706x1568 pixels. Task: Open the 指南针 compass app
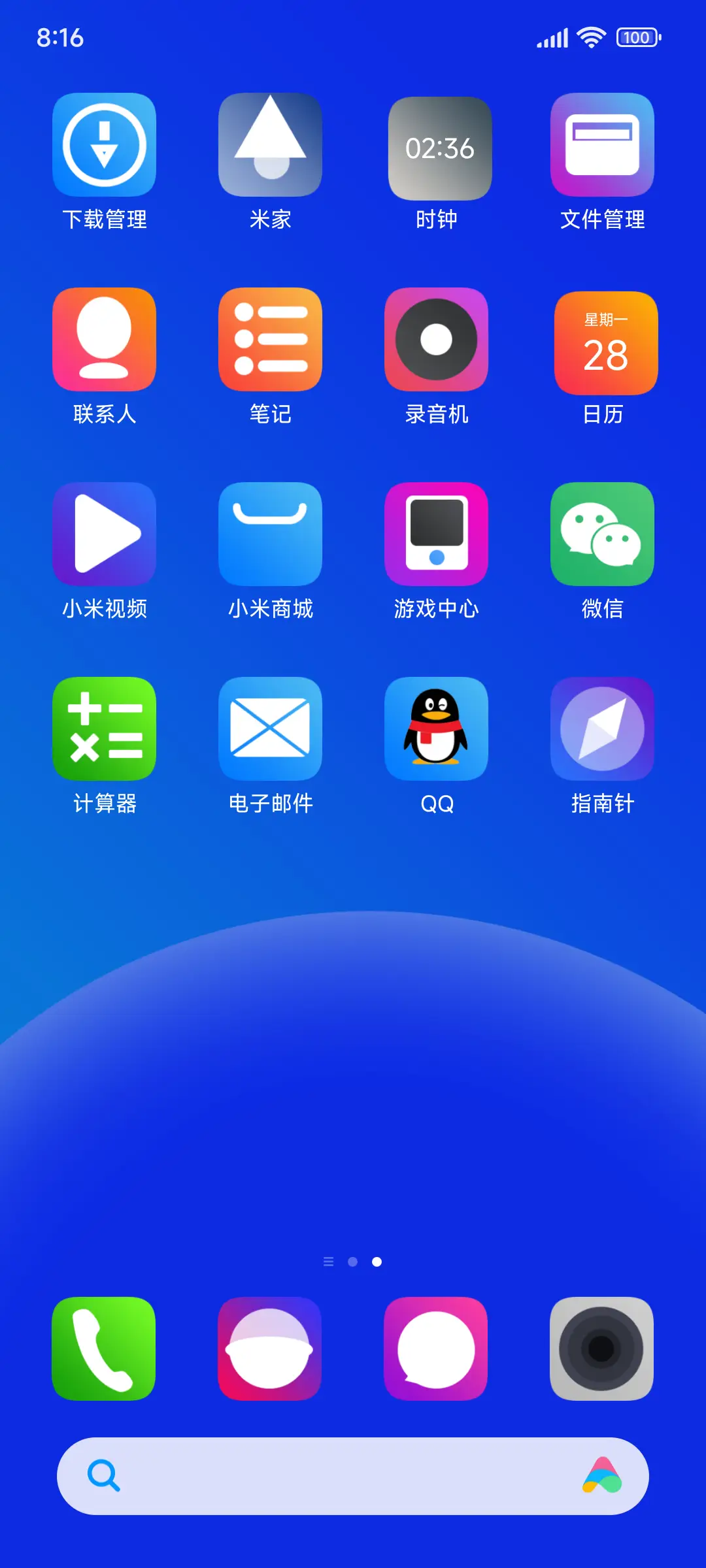(x=602, y=728)
